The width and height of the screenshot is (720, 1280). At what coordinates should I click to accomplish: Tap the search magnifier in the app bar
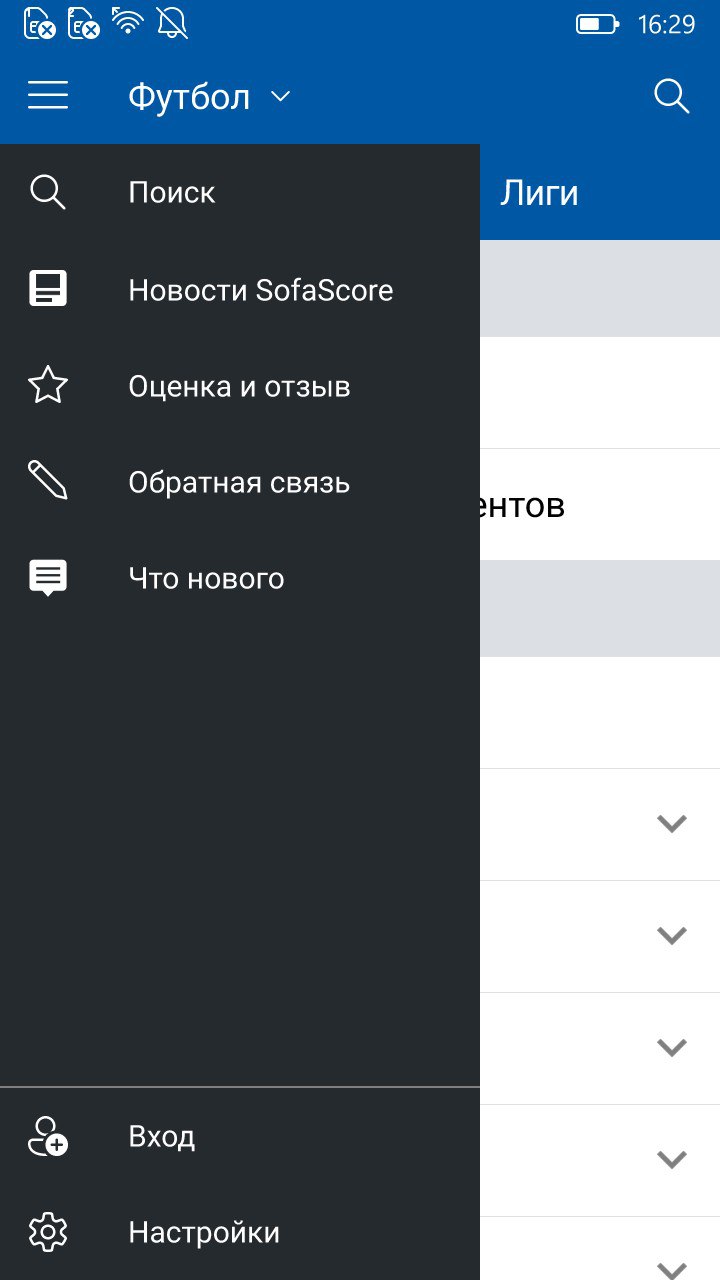pyautogui.click(x=671, y=96)
